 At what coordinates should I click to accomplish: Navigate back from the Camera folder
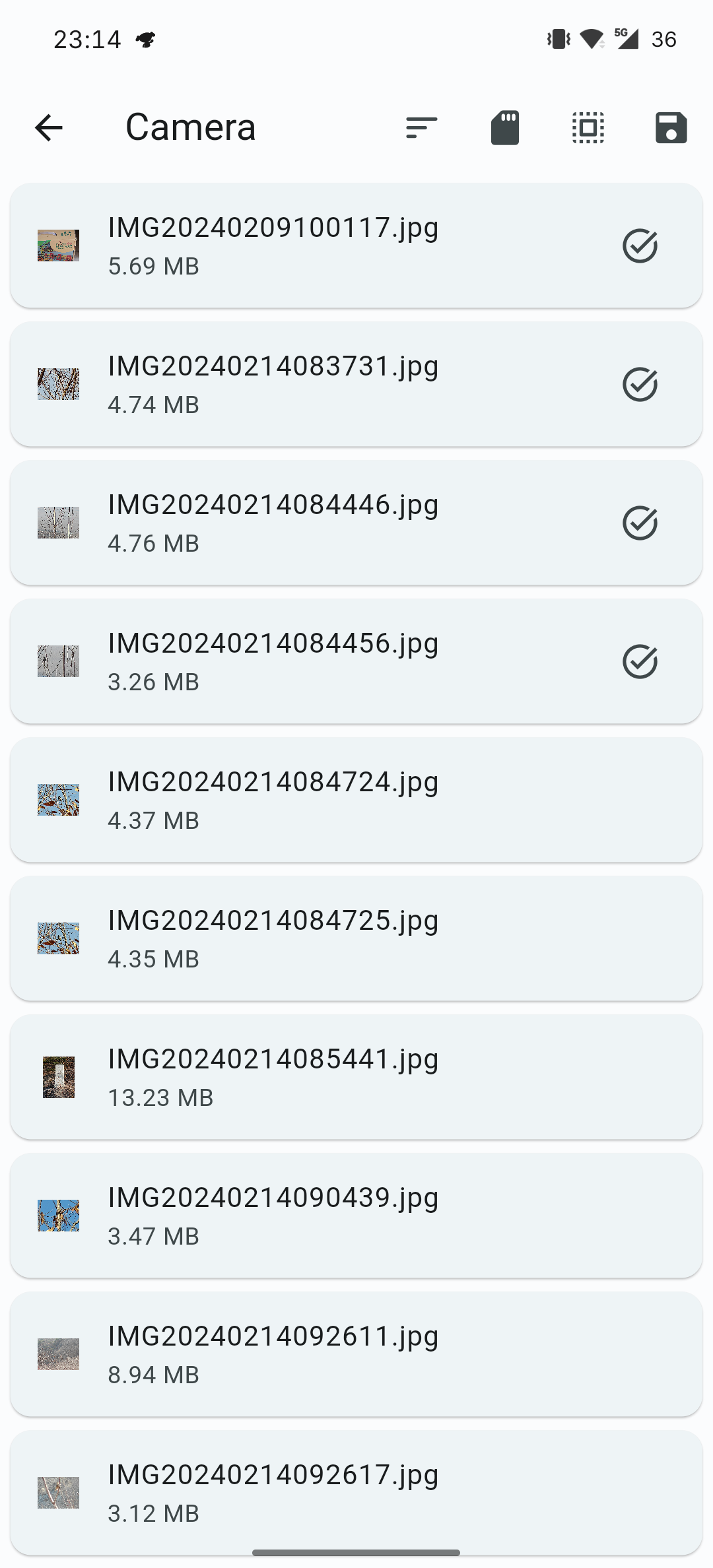pyautogui.click(x=50, y=128)
